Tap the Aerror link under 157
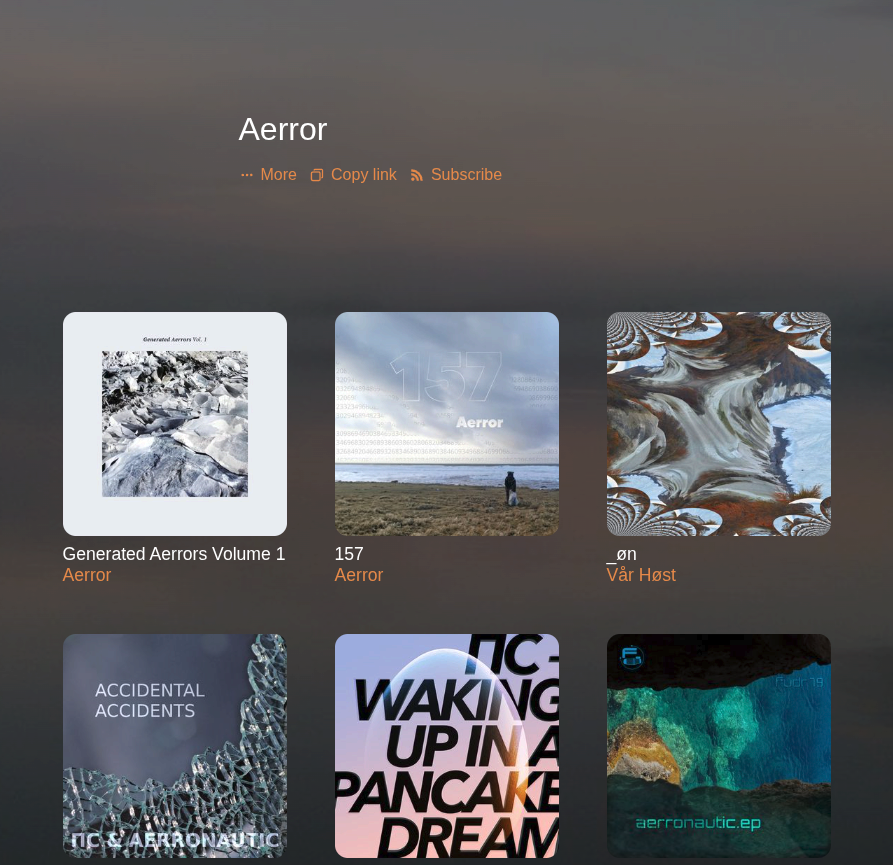The width and height of the screenshot is (893, 865). [359, 575]
